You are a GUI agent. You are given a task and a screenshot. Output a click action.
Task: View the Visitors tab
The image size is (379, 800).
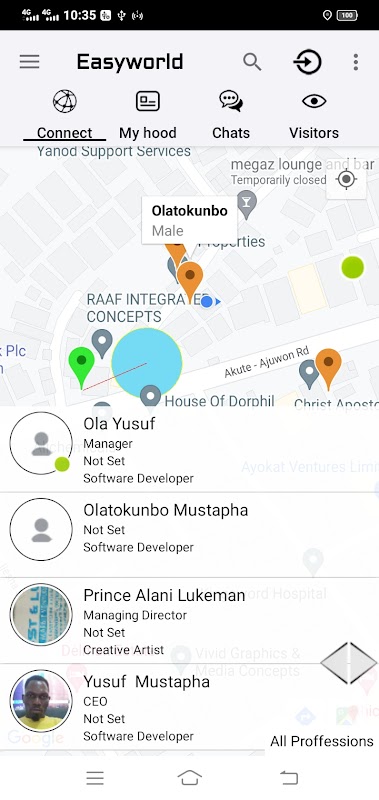(x=314, y=115)
